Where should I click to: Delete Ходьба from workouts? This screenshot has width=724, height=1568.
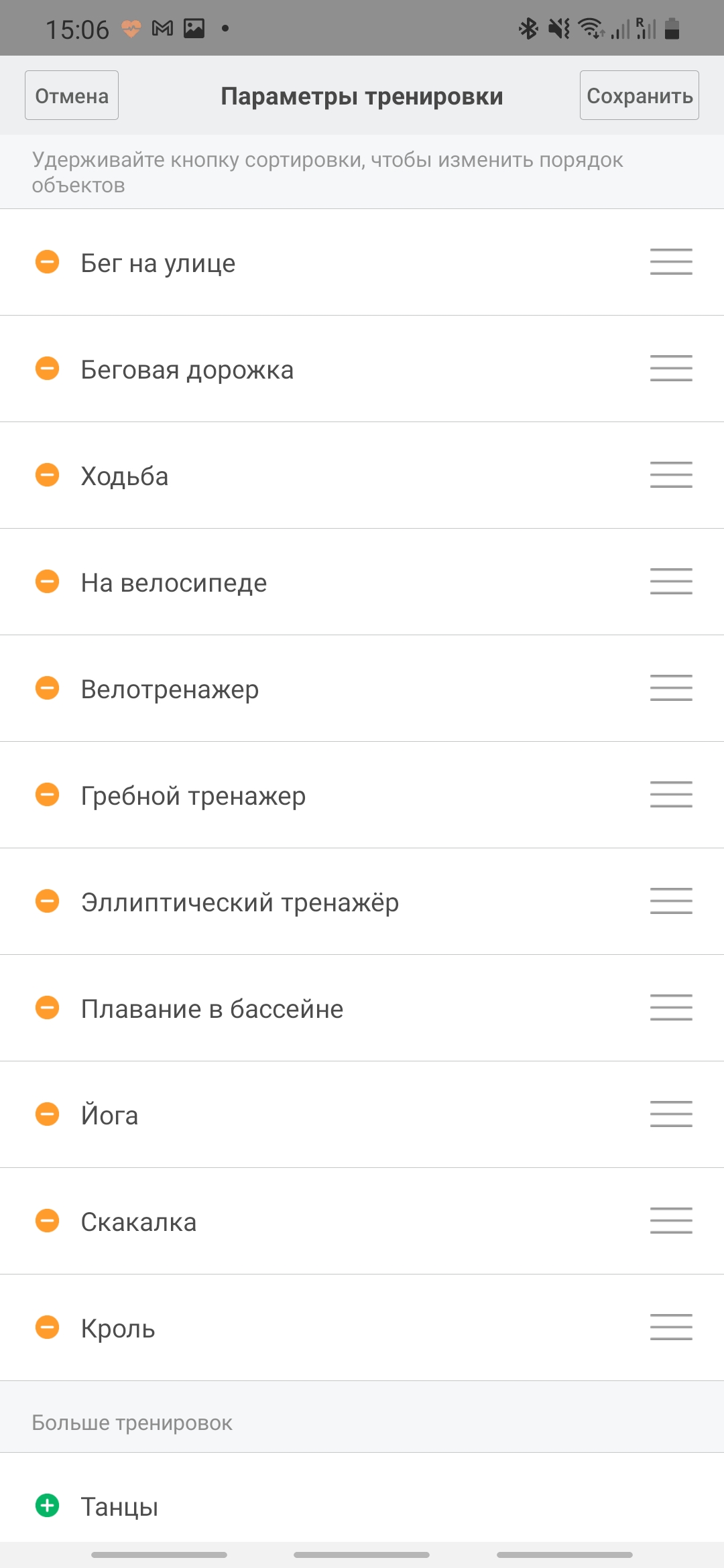point(47,475)
